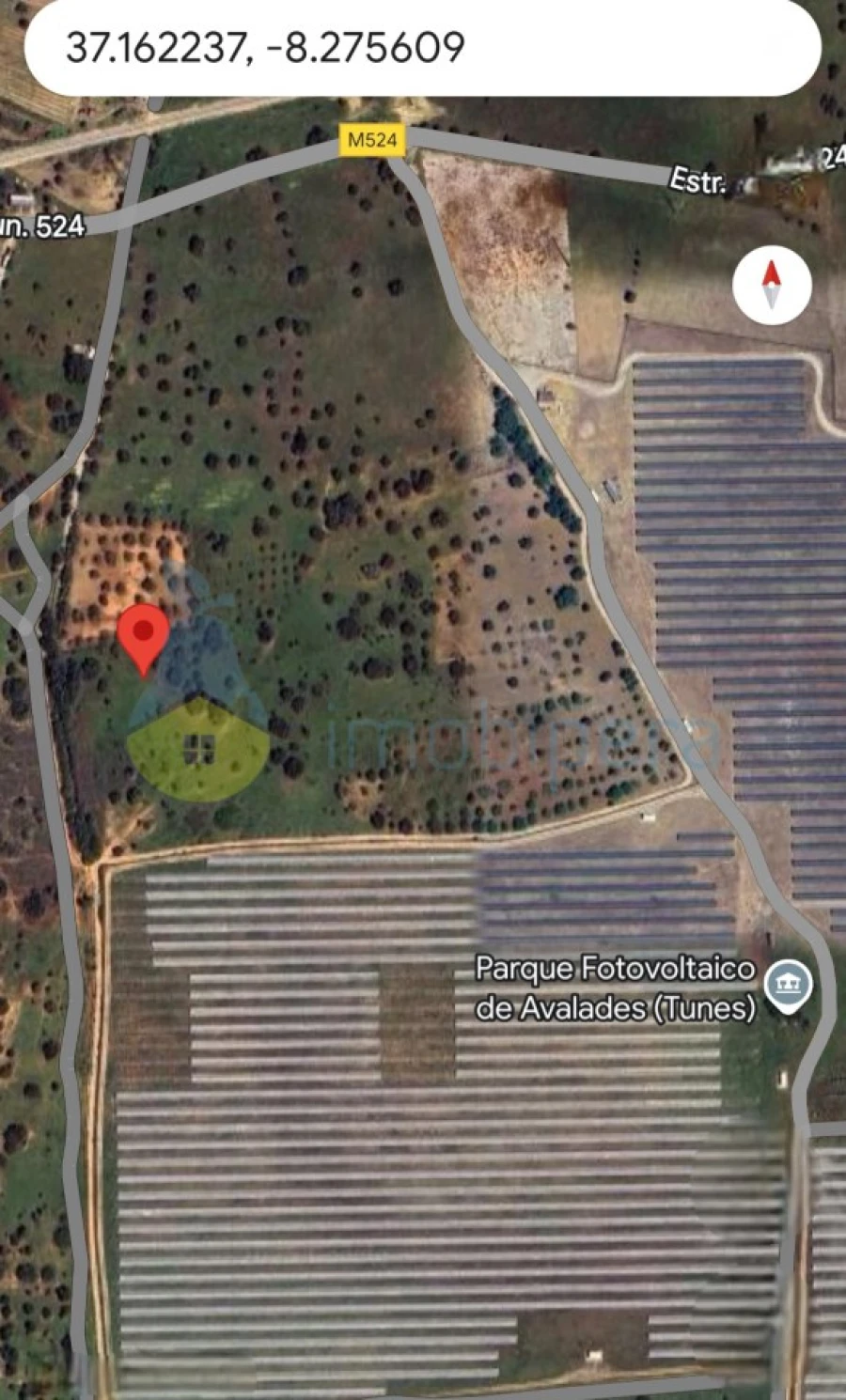846x1400 pixels.
Task: Click the window symbol inside the house watermark
Action: 198,747
